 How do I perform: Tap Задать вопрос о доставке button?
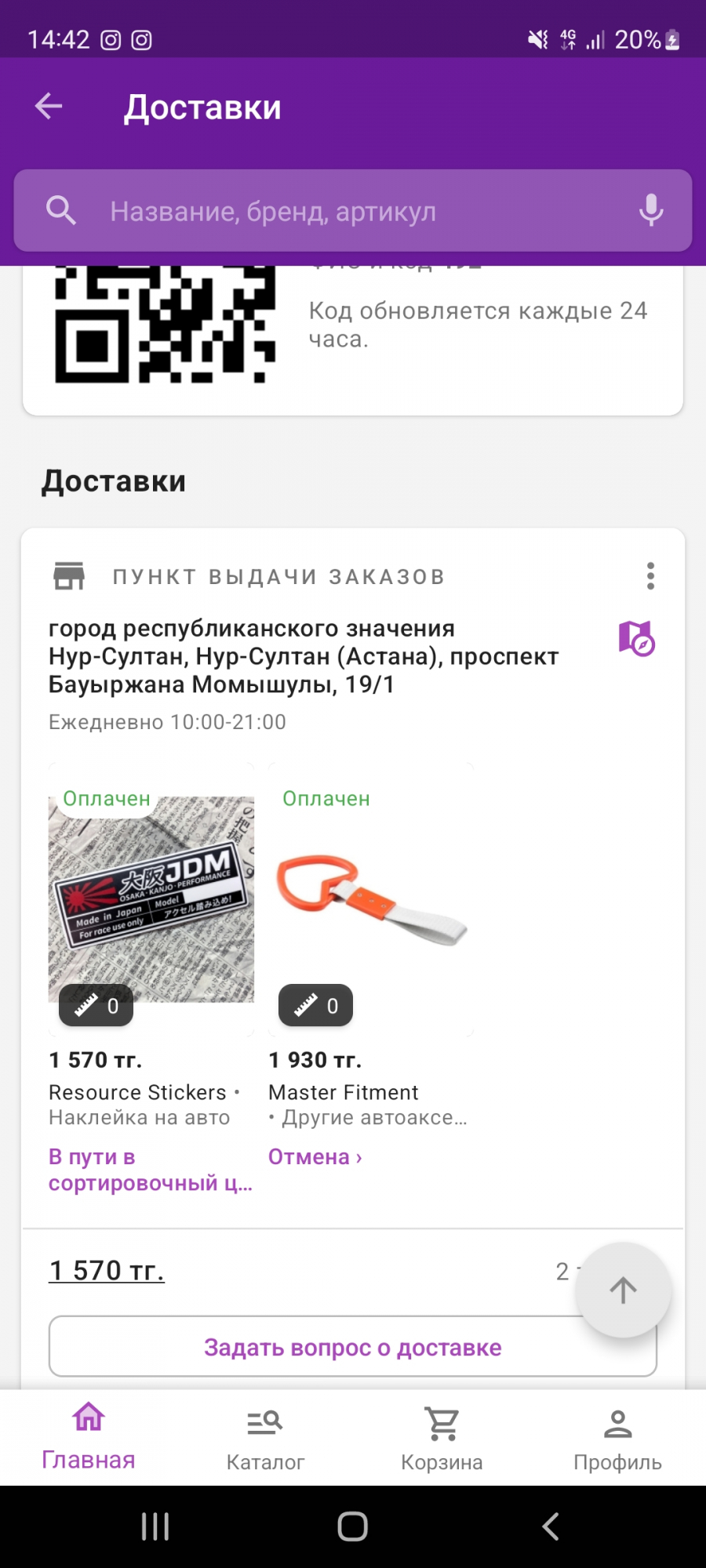[x=353, y=1347]
